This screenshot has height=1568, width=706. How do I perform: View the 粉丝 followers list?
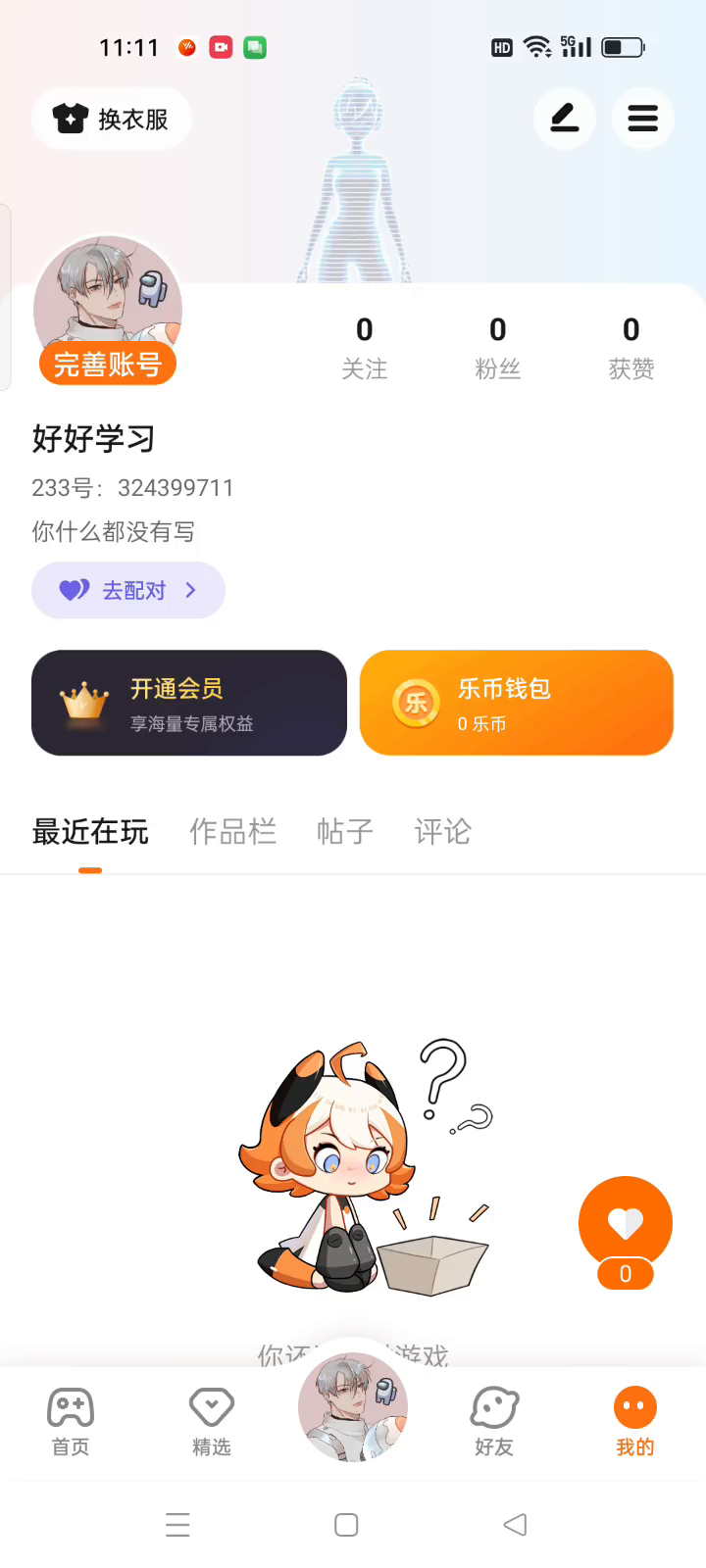(498, 347)
